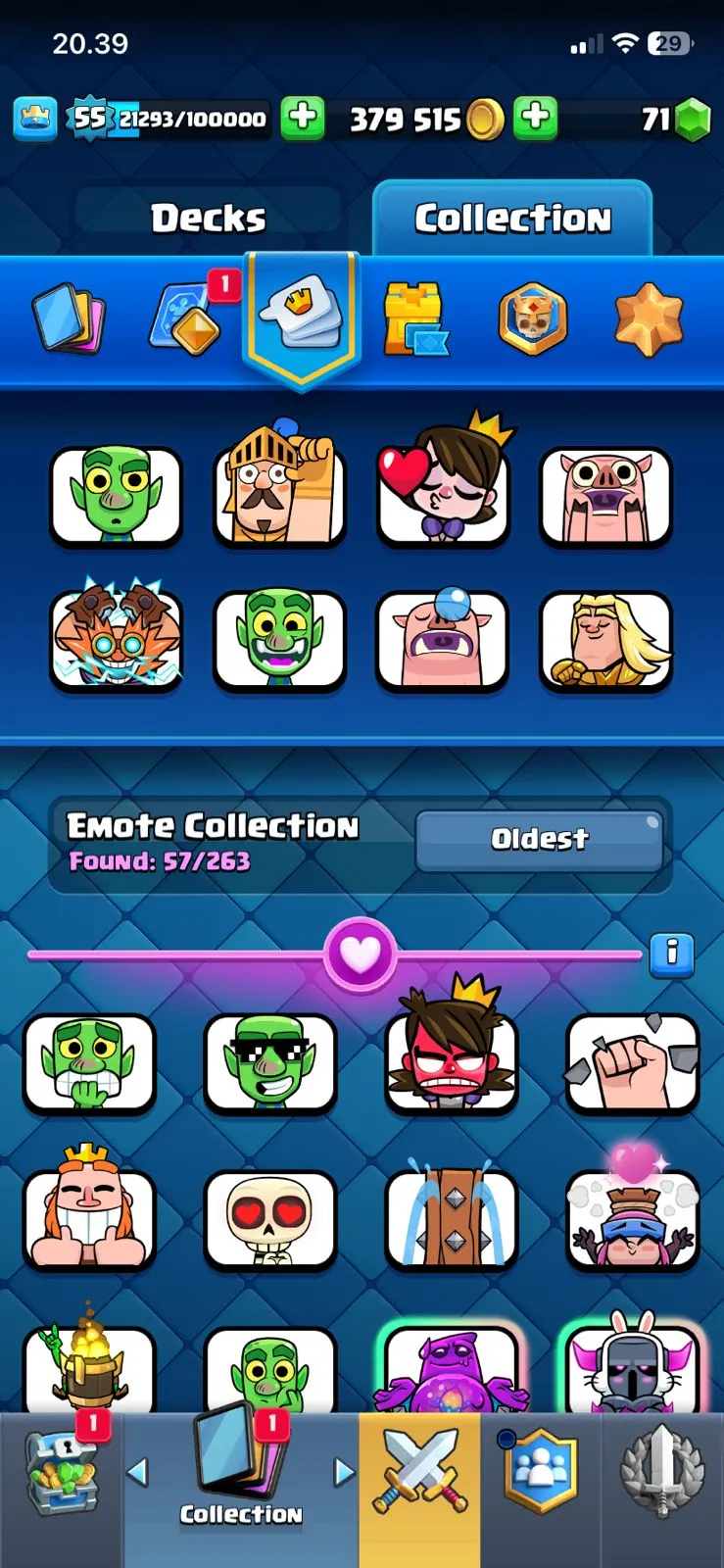Viewport: 724px width, 1568px height.
Task: Open the magic items category with red badge
Action: (186, 318)
